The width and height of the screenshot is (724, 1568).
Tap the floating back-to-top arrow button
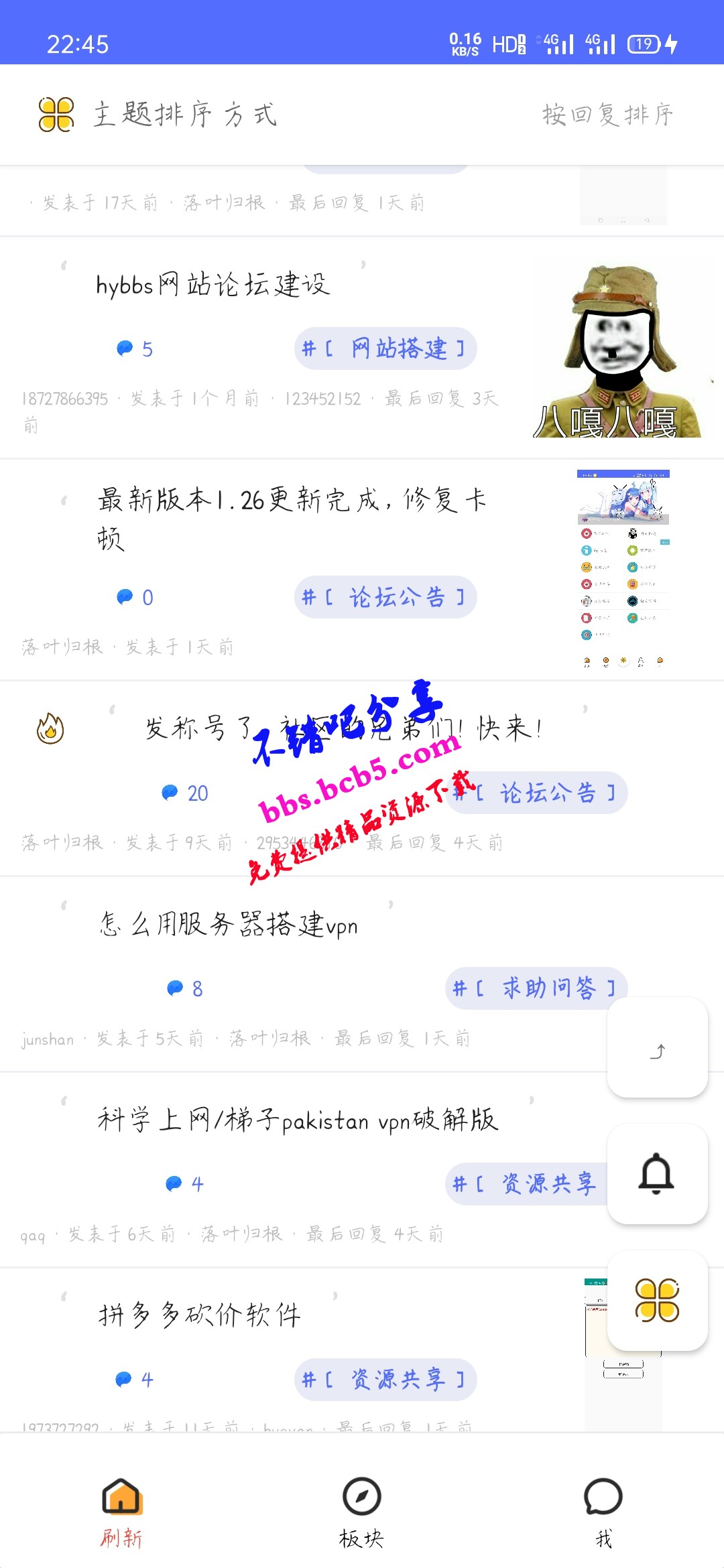(x=658, y=1047)
